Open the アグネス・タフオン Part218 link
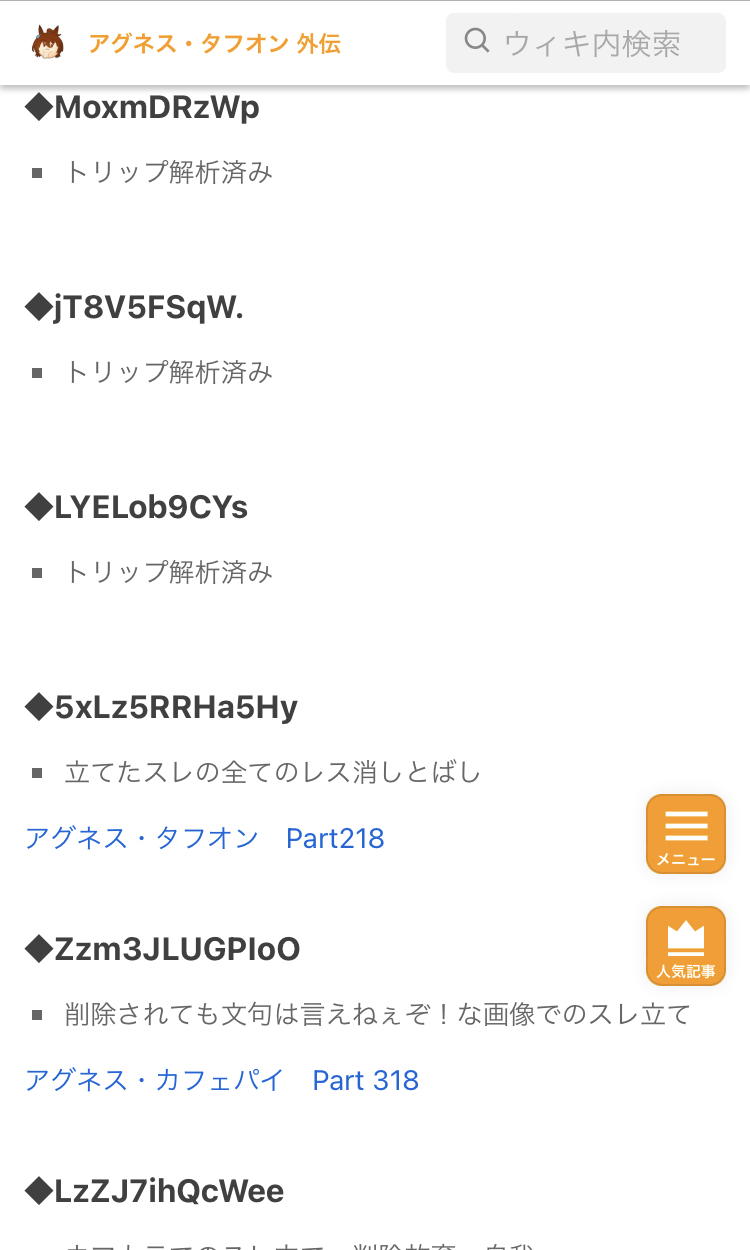Screen dimensions: 750x1250 pos(205,838)
